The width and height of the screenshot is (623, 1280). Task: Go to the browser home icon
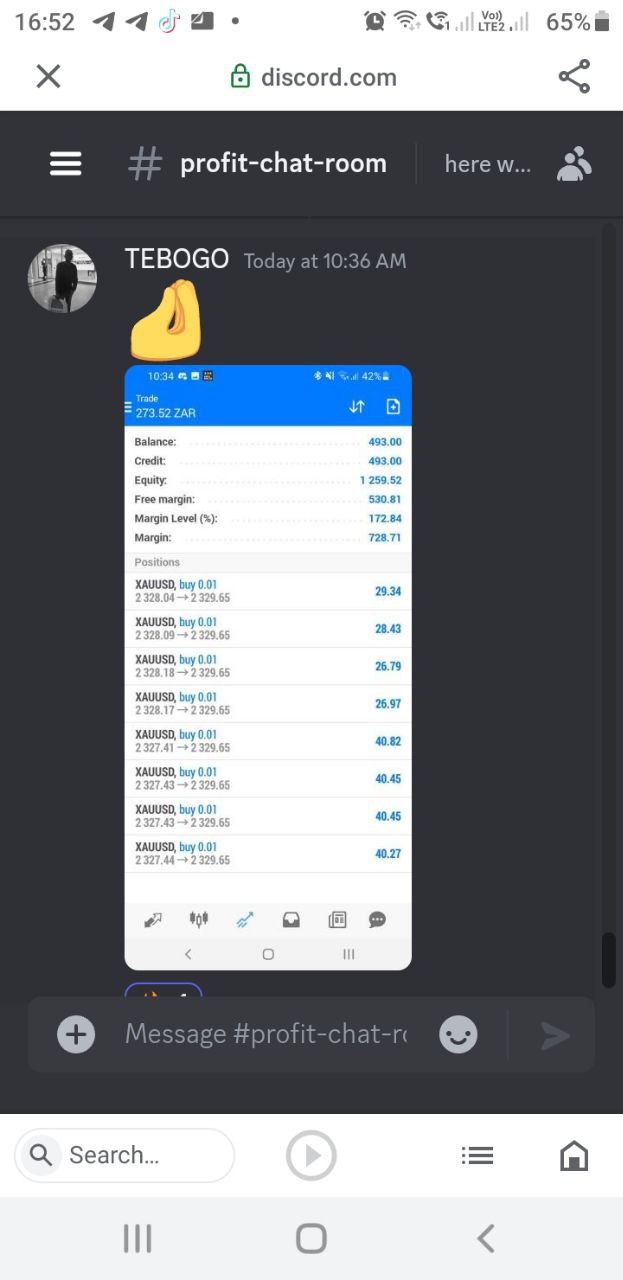[x=574, y=1156]
